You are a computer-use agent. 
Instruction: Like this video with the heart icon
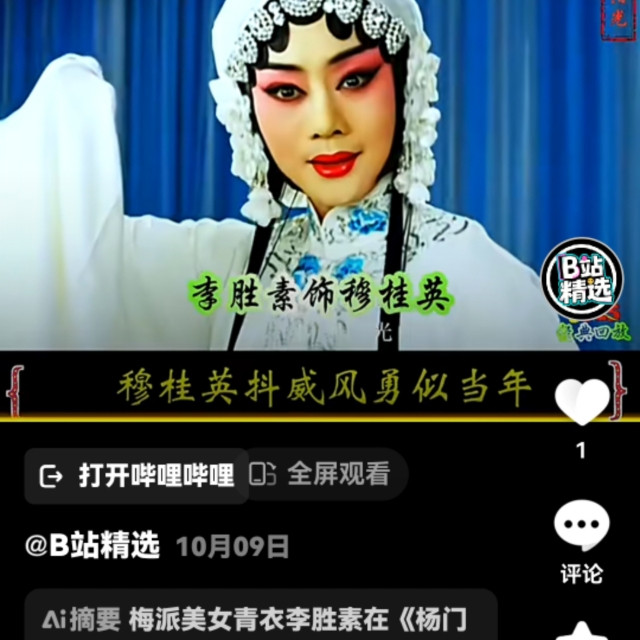pos(582,402)
